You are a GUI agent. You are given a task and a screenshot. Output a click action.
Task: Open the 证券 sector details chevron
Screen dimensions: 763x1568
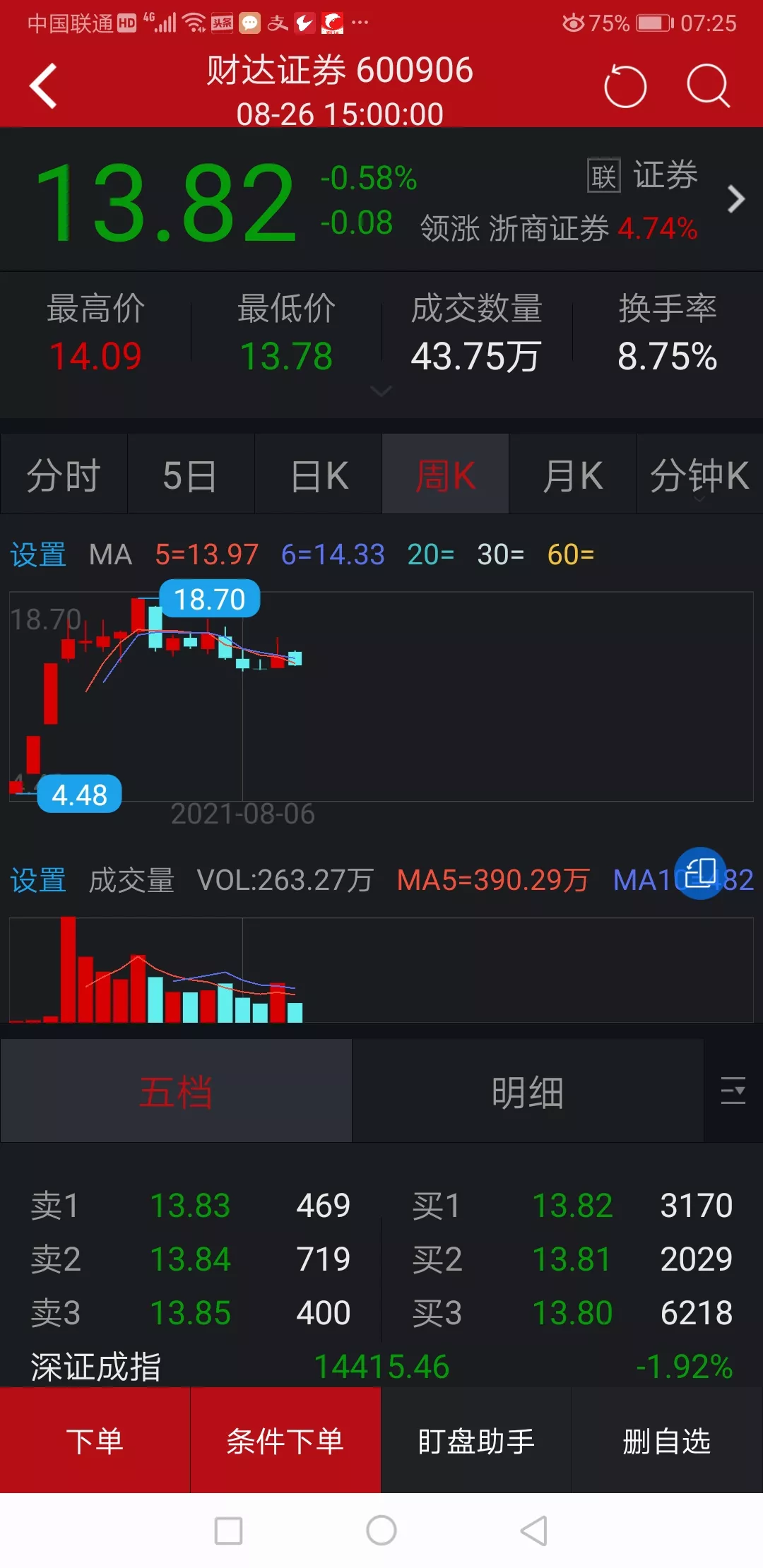coord(735,199)
